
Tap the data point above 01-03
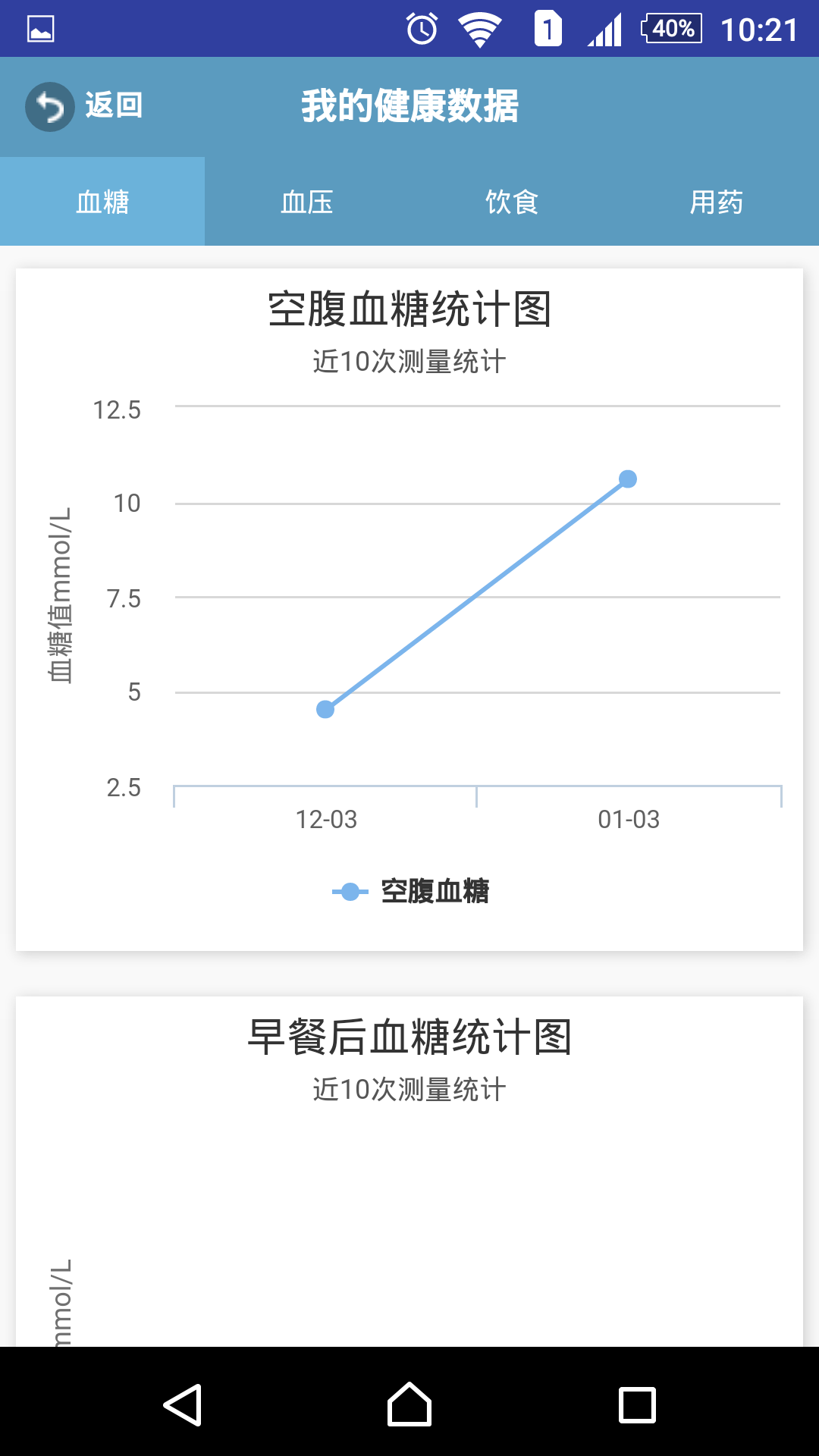(x=628, y=479)
